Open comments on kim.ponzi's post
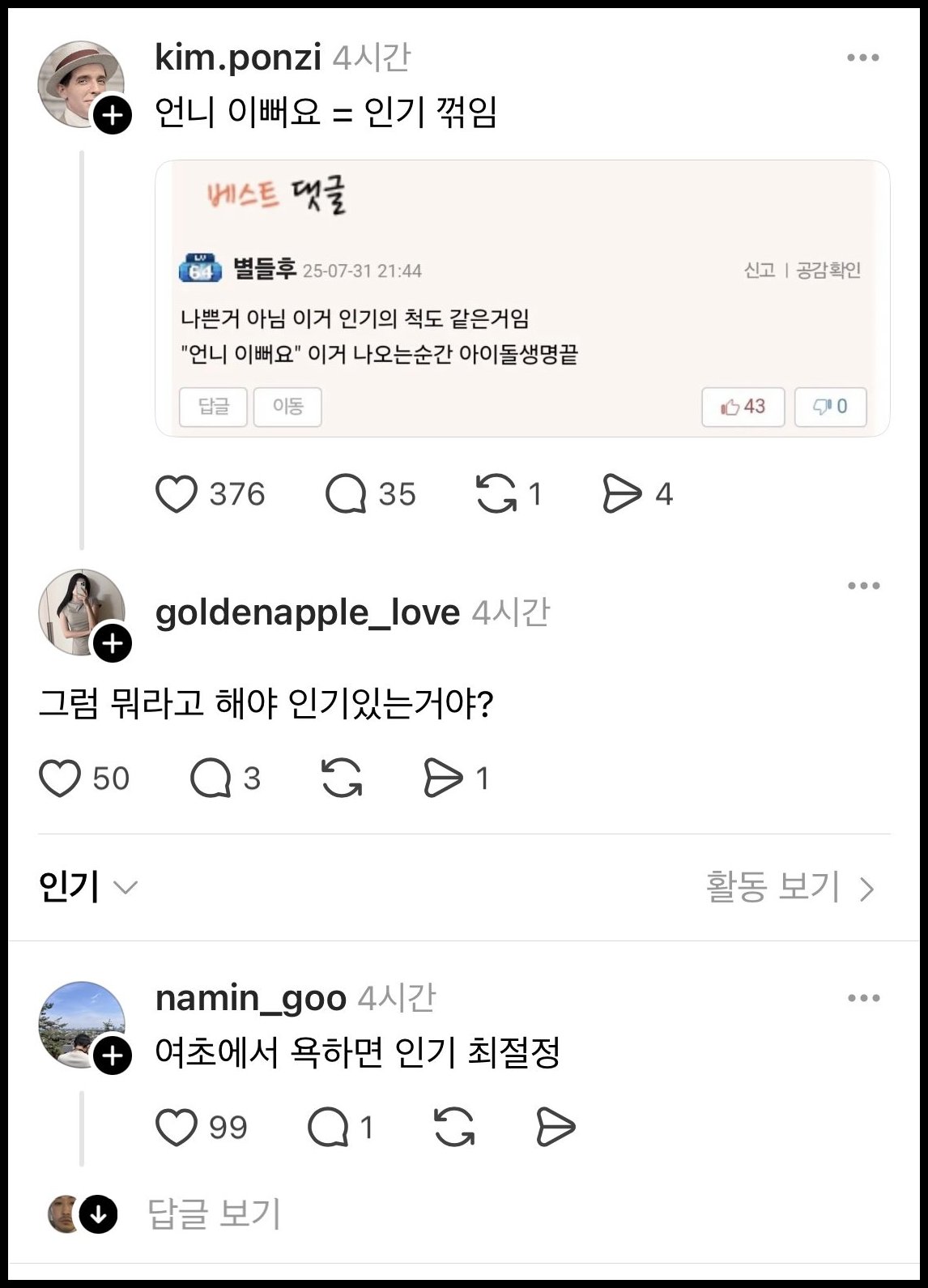The height and width of the screenshot is (1288, 928). tap(346, 494)
